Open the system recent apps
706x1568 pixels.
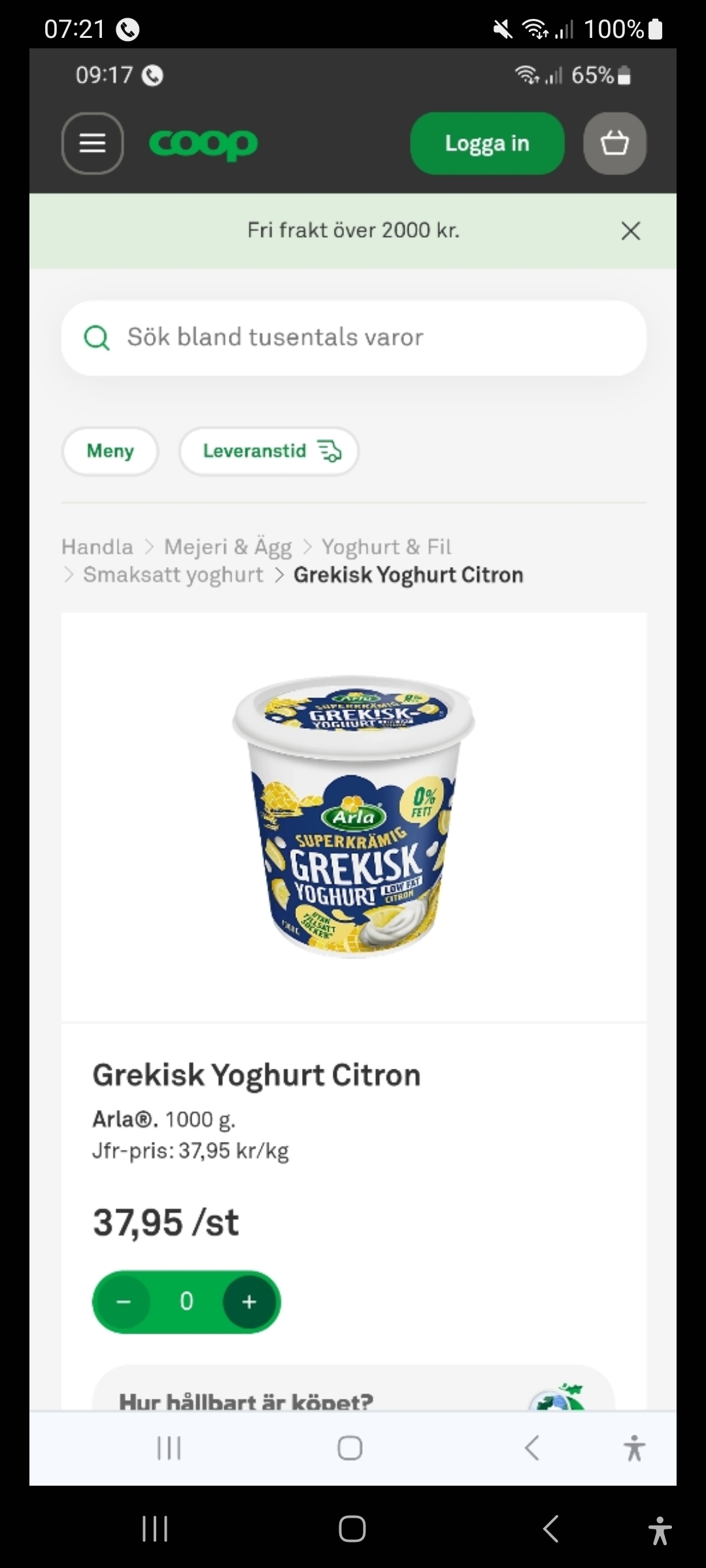pyautogui.click(x=155, y=1529)
